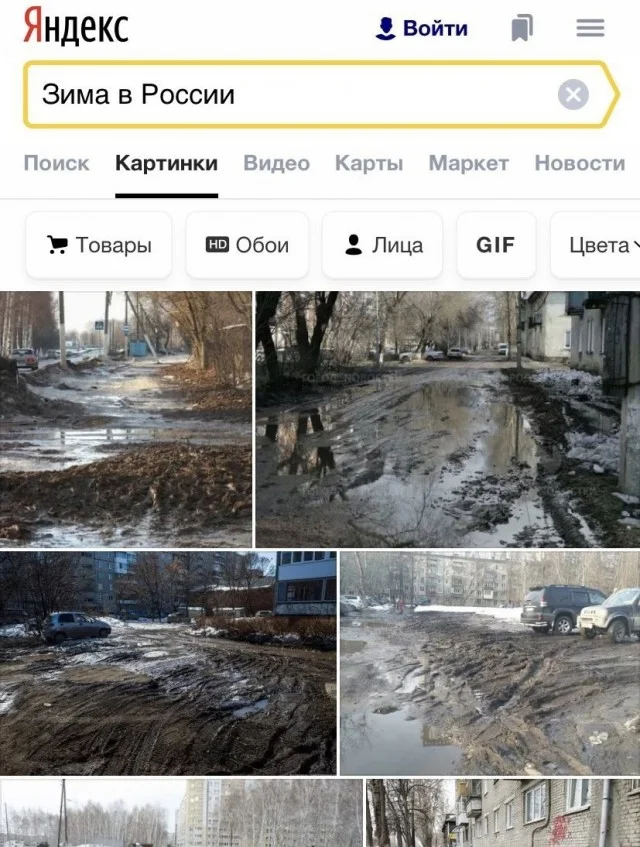The width and height of the screenshot is (640, 847).
Task: Filter results by GIF
Action: click(x=496, y=245)
